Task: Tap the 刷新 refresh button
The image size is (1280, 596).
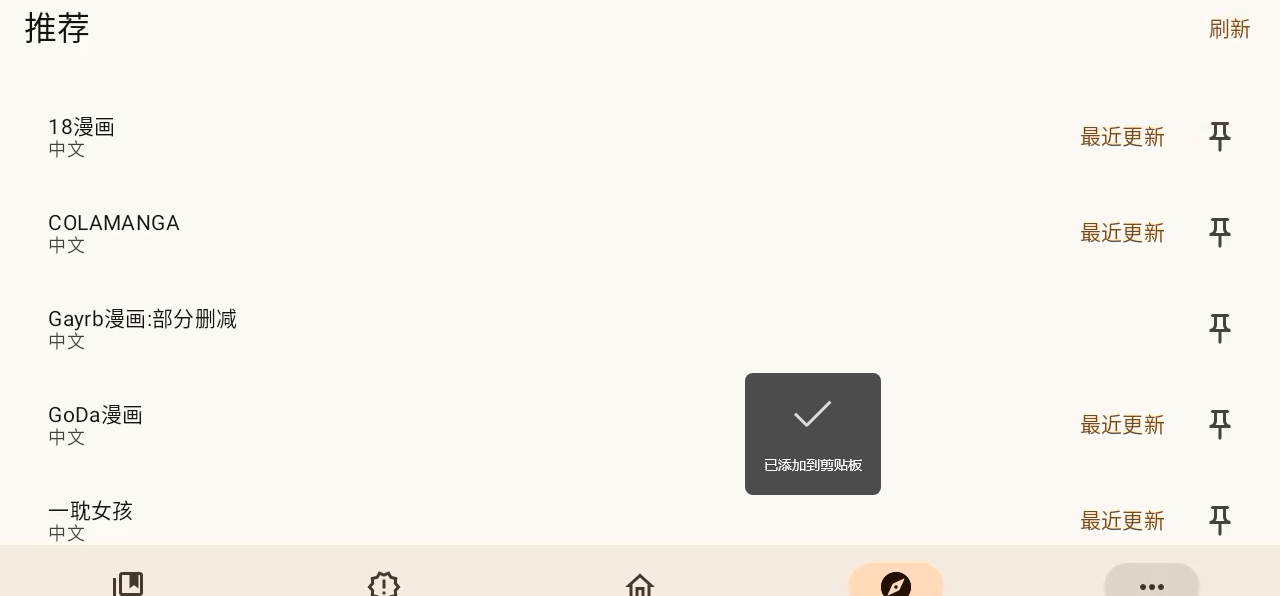Action: 1229,29
